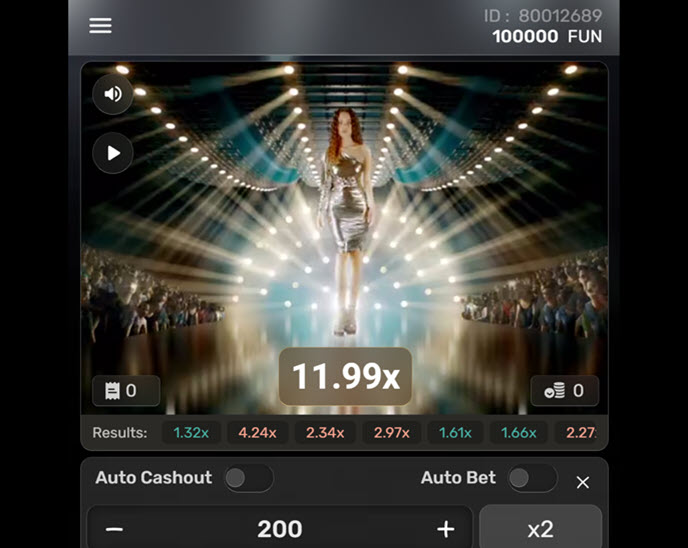Image resolution: width=688 pixels, height=548 pixels.
Task: Enable the Auto Cashout switch
Action: 247,478
